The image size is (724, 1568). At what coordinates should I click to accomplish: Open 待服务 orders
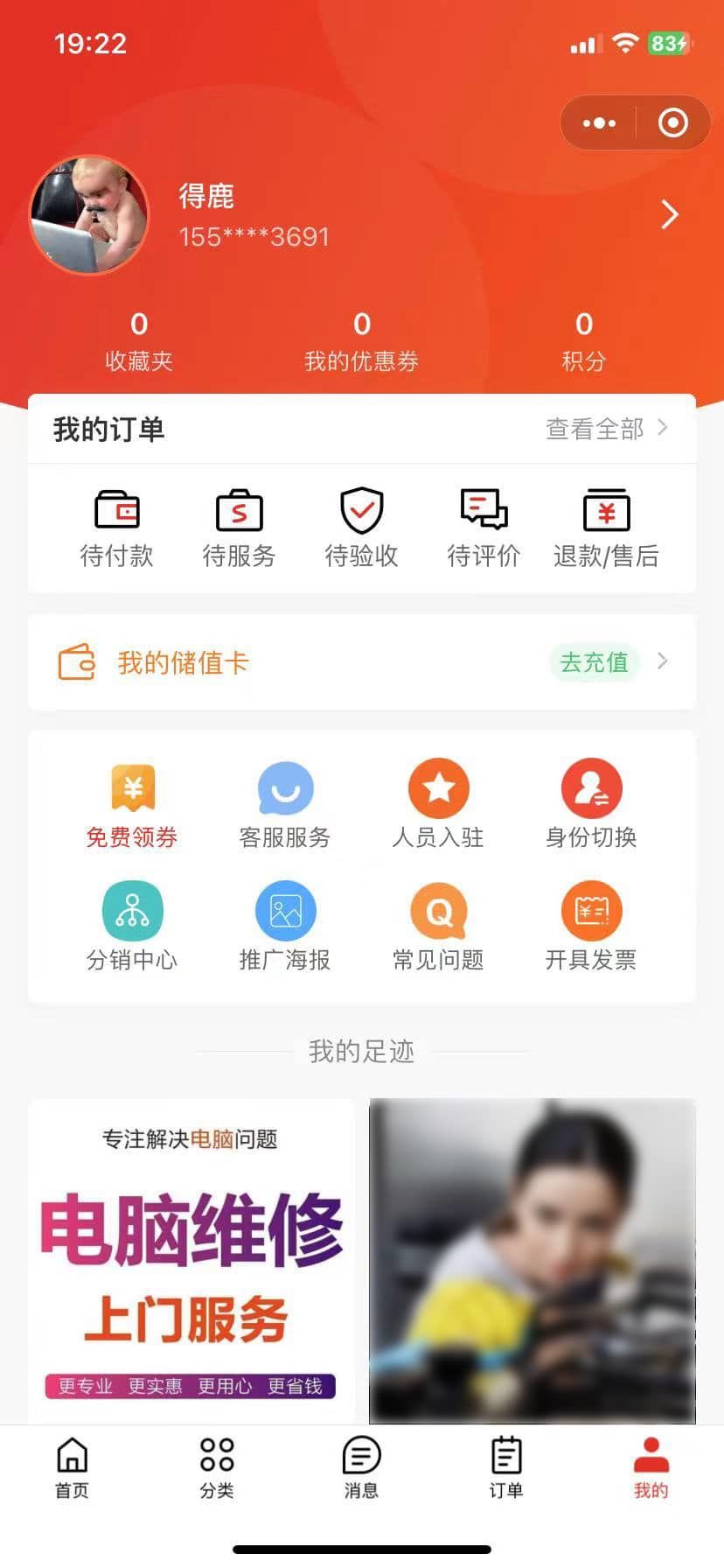coord(239,528)
